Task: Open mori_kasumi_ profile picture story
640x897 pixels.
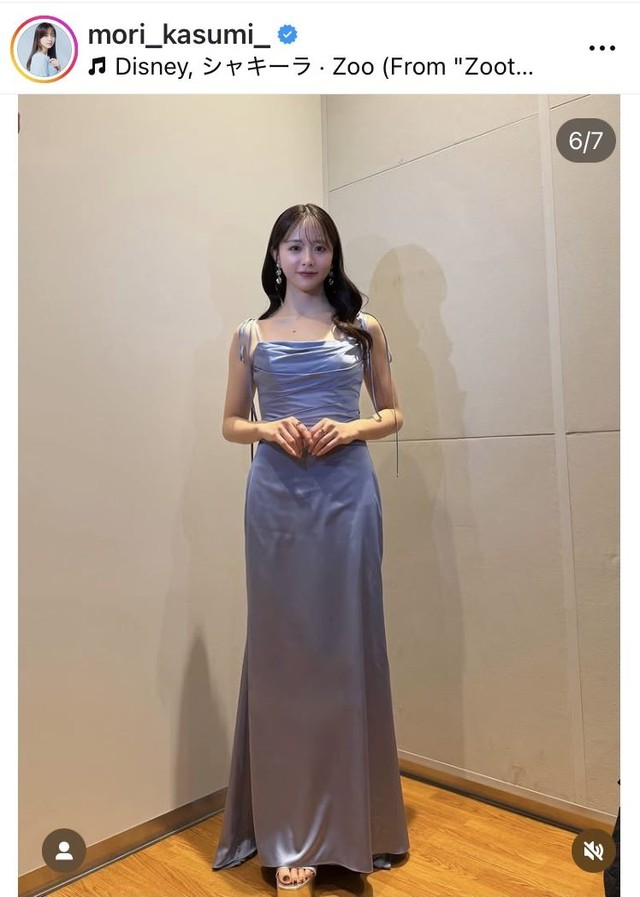Action: point(44,49)
